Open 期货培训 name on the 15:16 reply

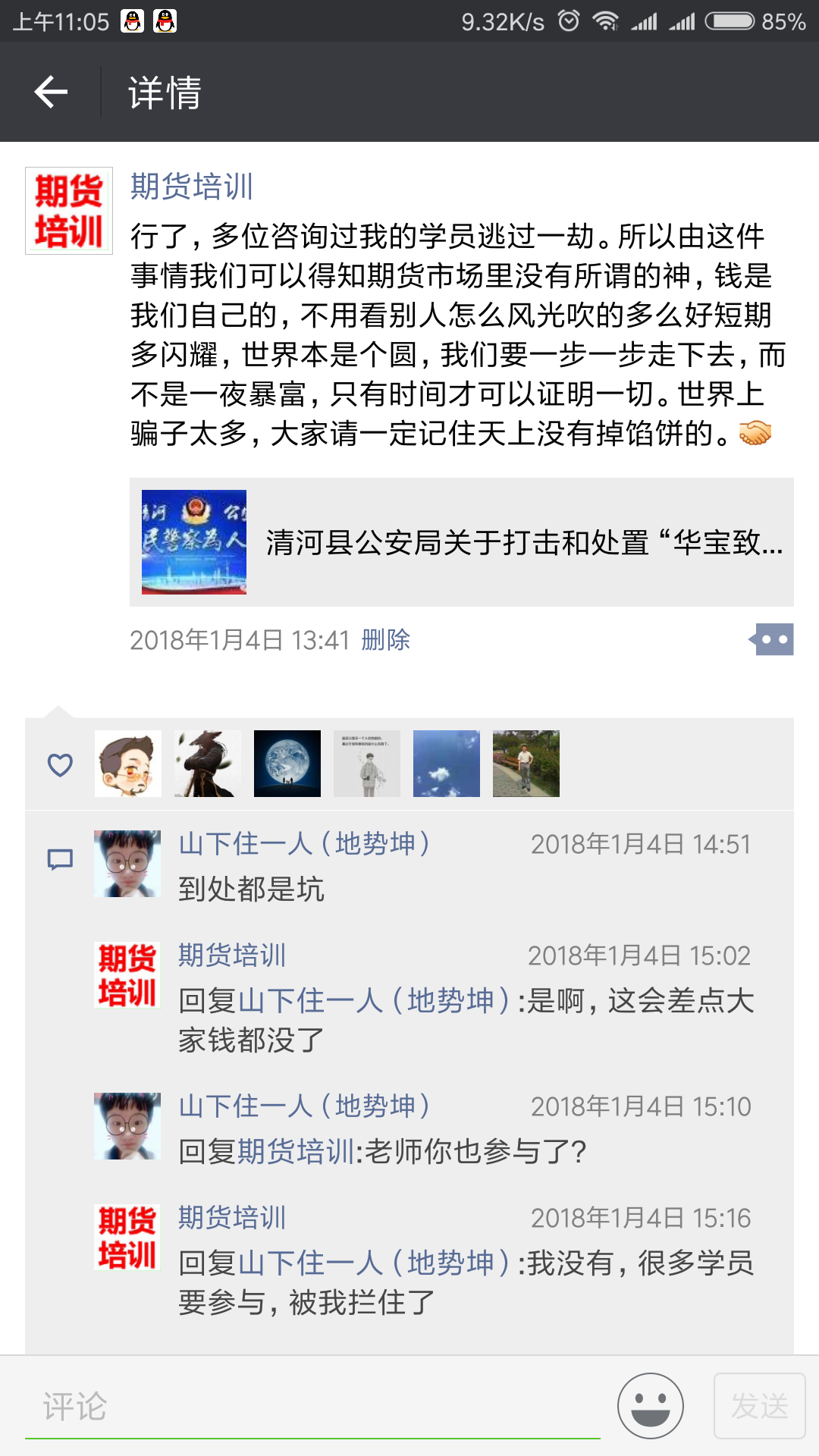coord(232,1218)
